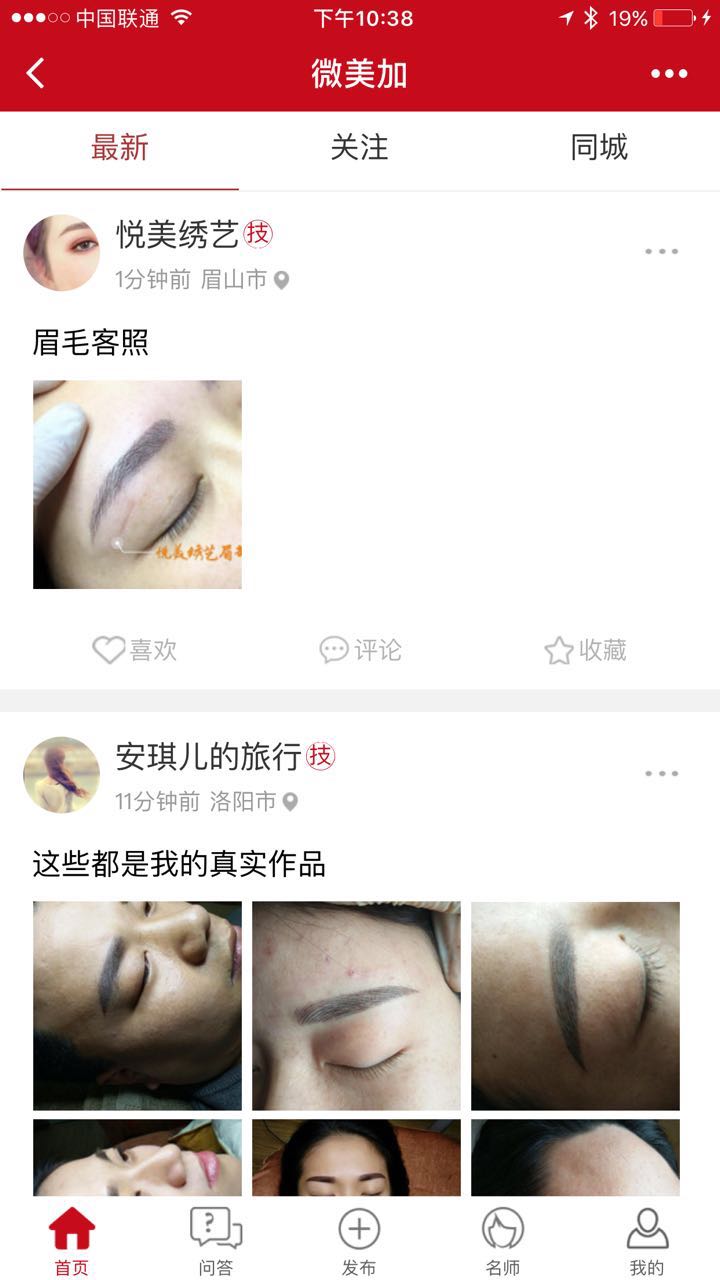720x1280 pixels.
Task: Switch to the 最新 tab
Action: [x=120, y=148]
